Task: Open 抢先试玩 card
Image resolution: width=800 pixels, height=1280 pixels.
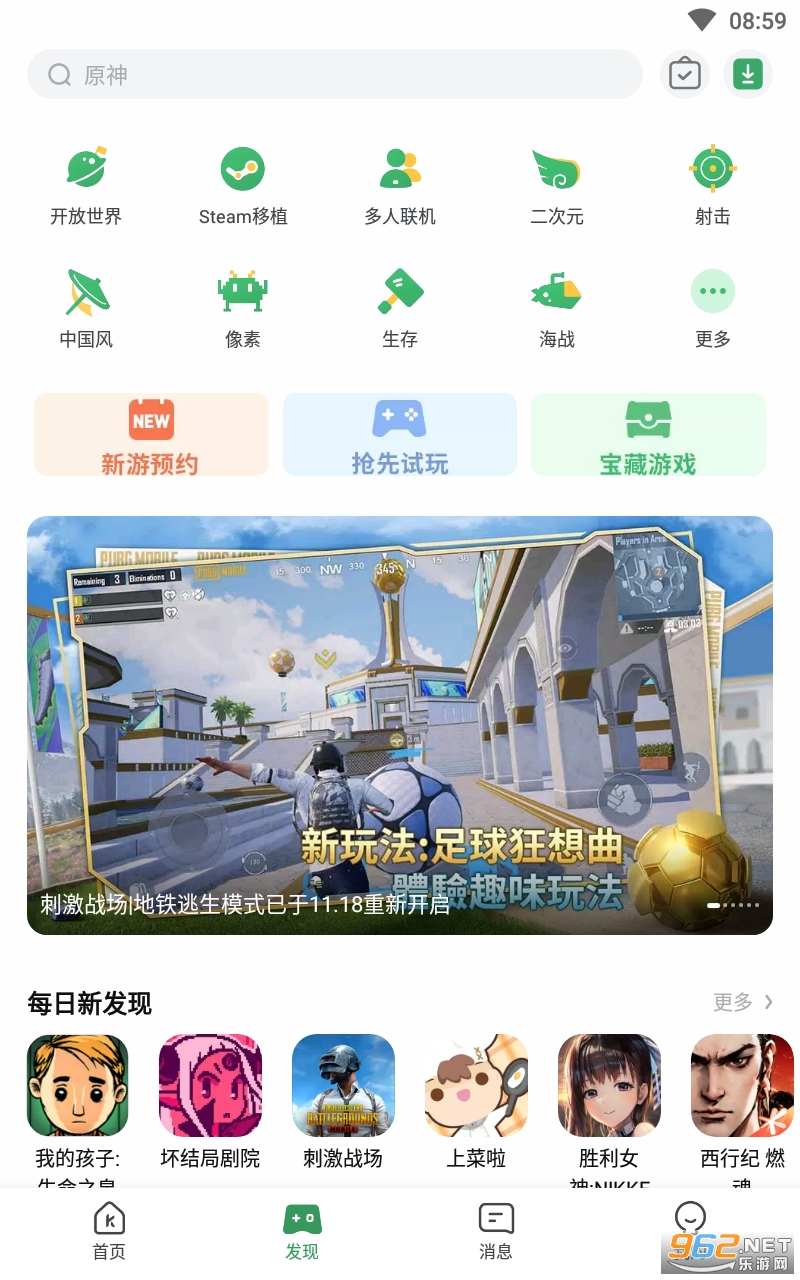Action: coord(400,434)
